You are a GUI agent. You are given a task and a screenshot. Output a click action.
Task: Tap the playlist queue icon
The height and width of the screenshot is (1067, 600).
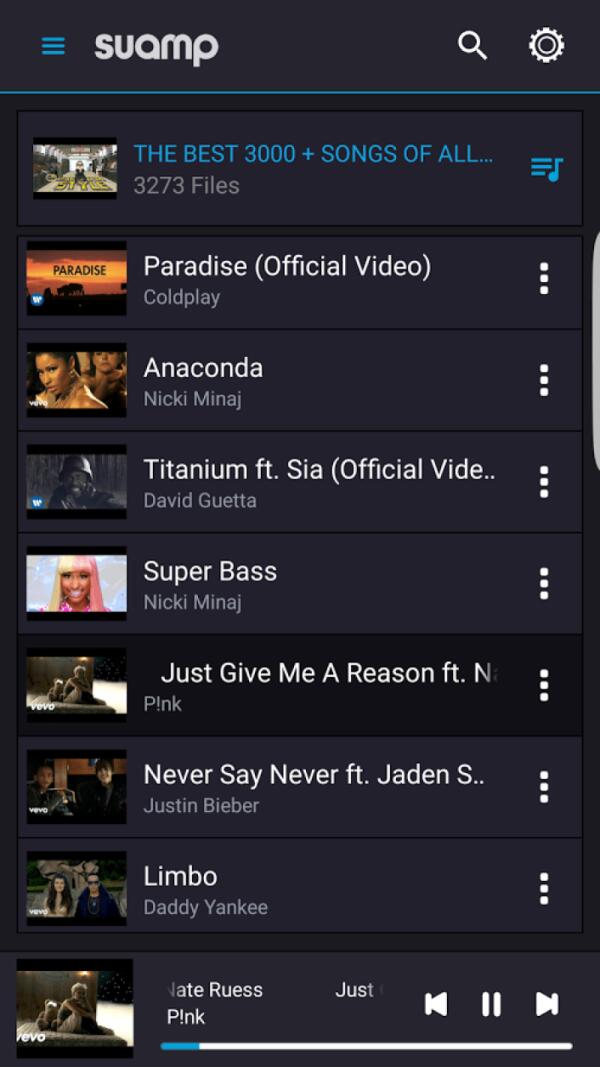pyautogui.click(x=546, y=169)
